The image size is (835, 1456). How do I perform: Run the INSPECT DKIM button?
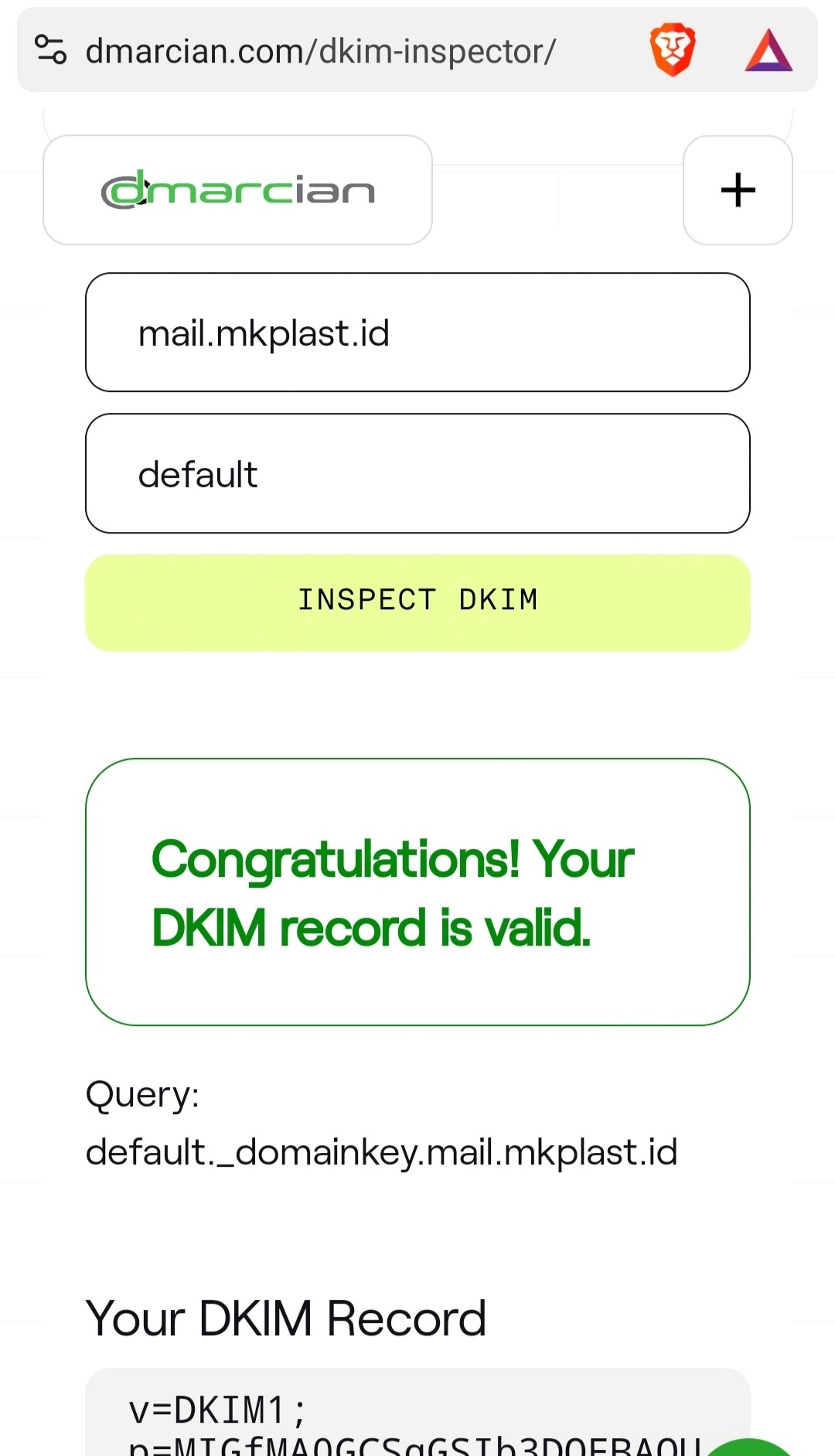coord(417,602)
